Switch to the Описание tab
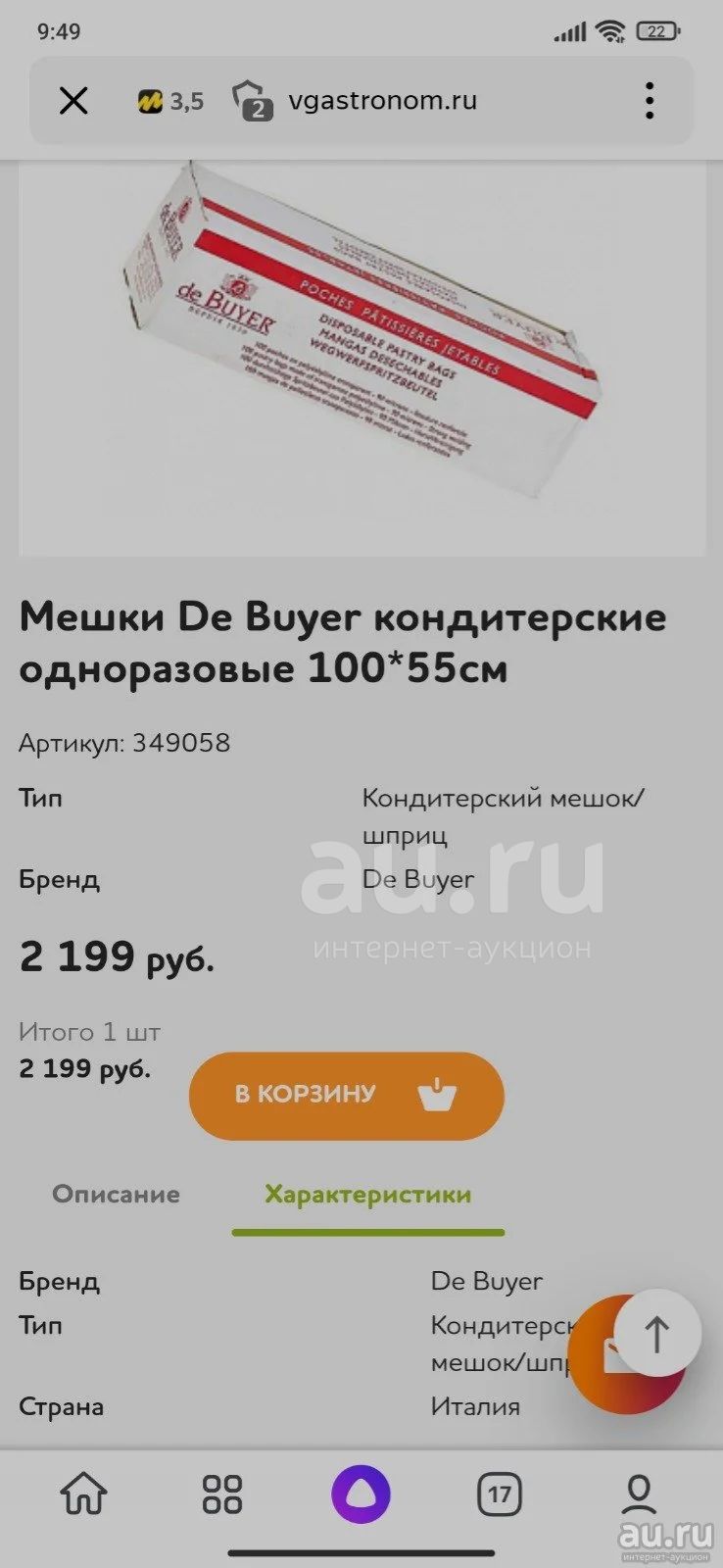Screen dimensions: 723x1568 coord(116,1195)
